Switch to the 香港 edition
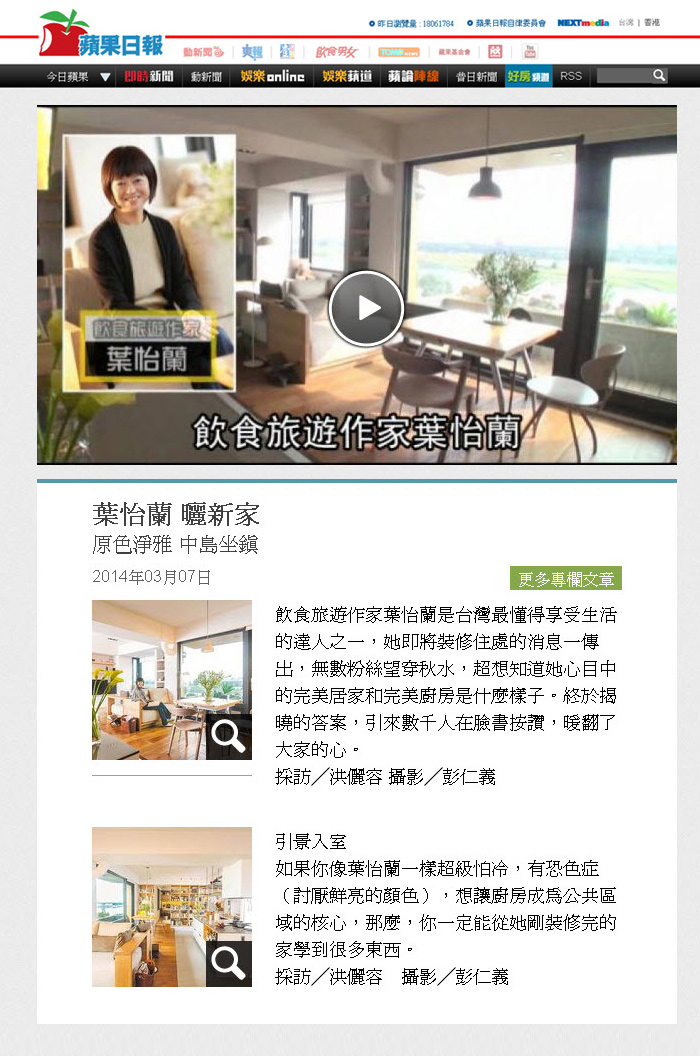This screenshot has height=1056, width=700. 652,22
